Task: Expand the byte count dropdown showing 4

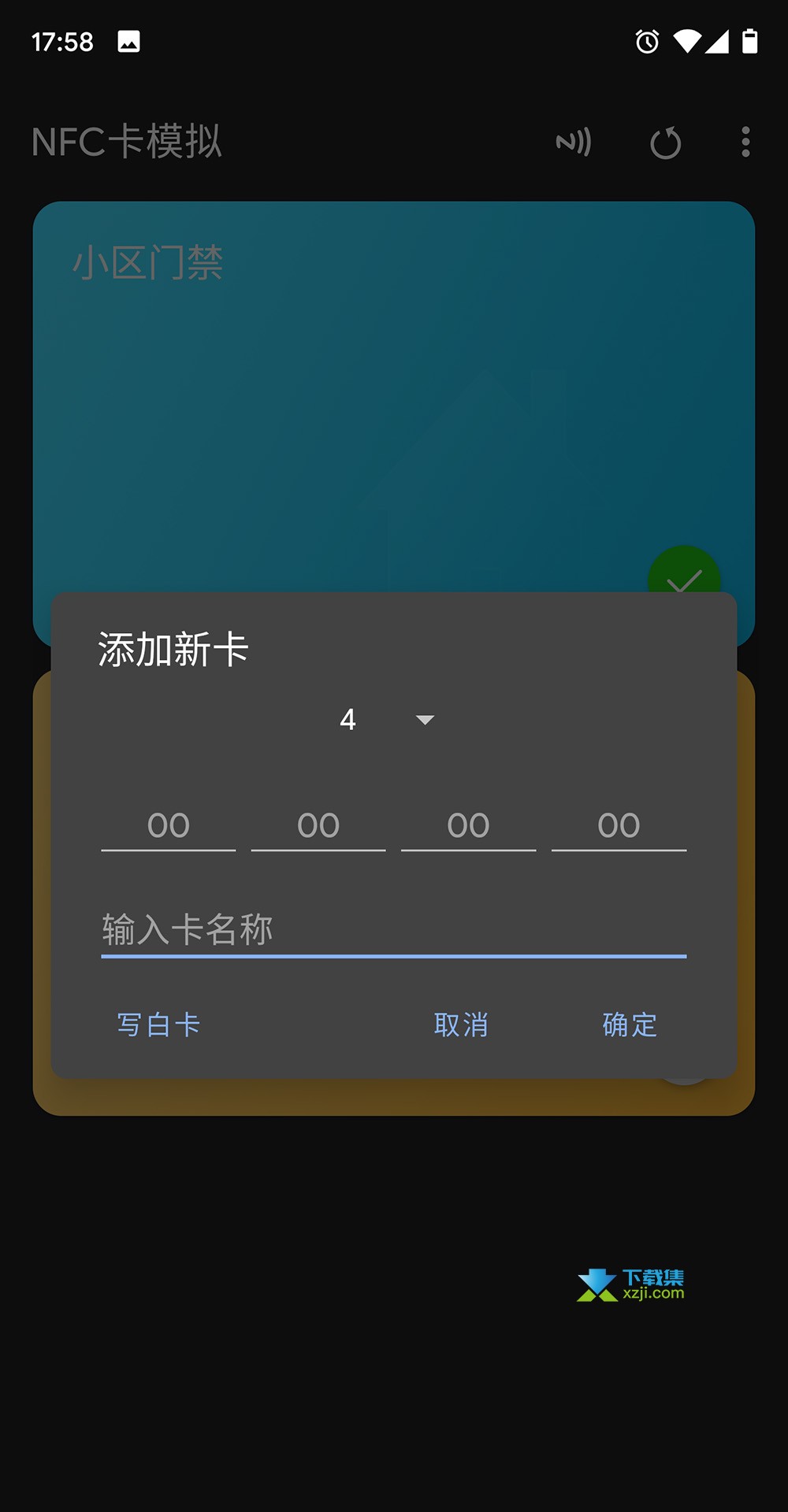Action: (386, 720)
